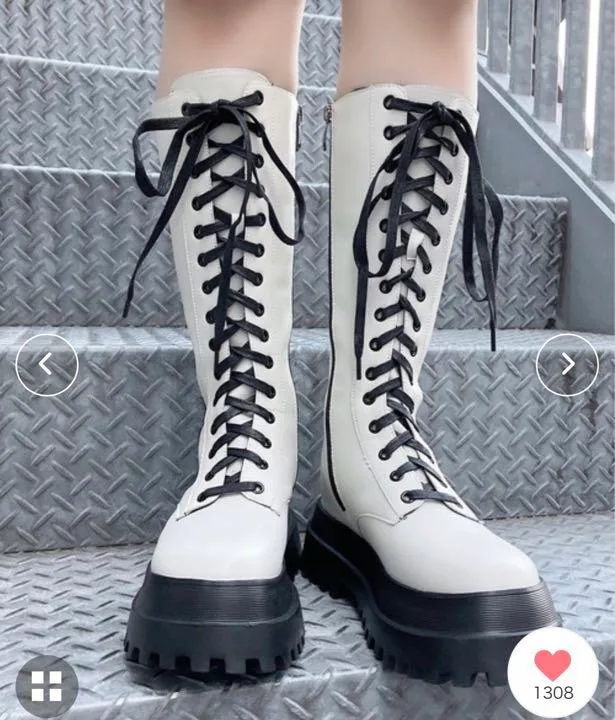Go to the next product photo
The image size is (615, 720).
pos(567,364)
